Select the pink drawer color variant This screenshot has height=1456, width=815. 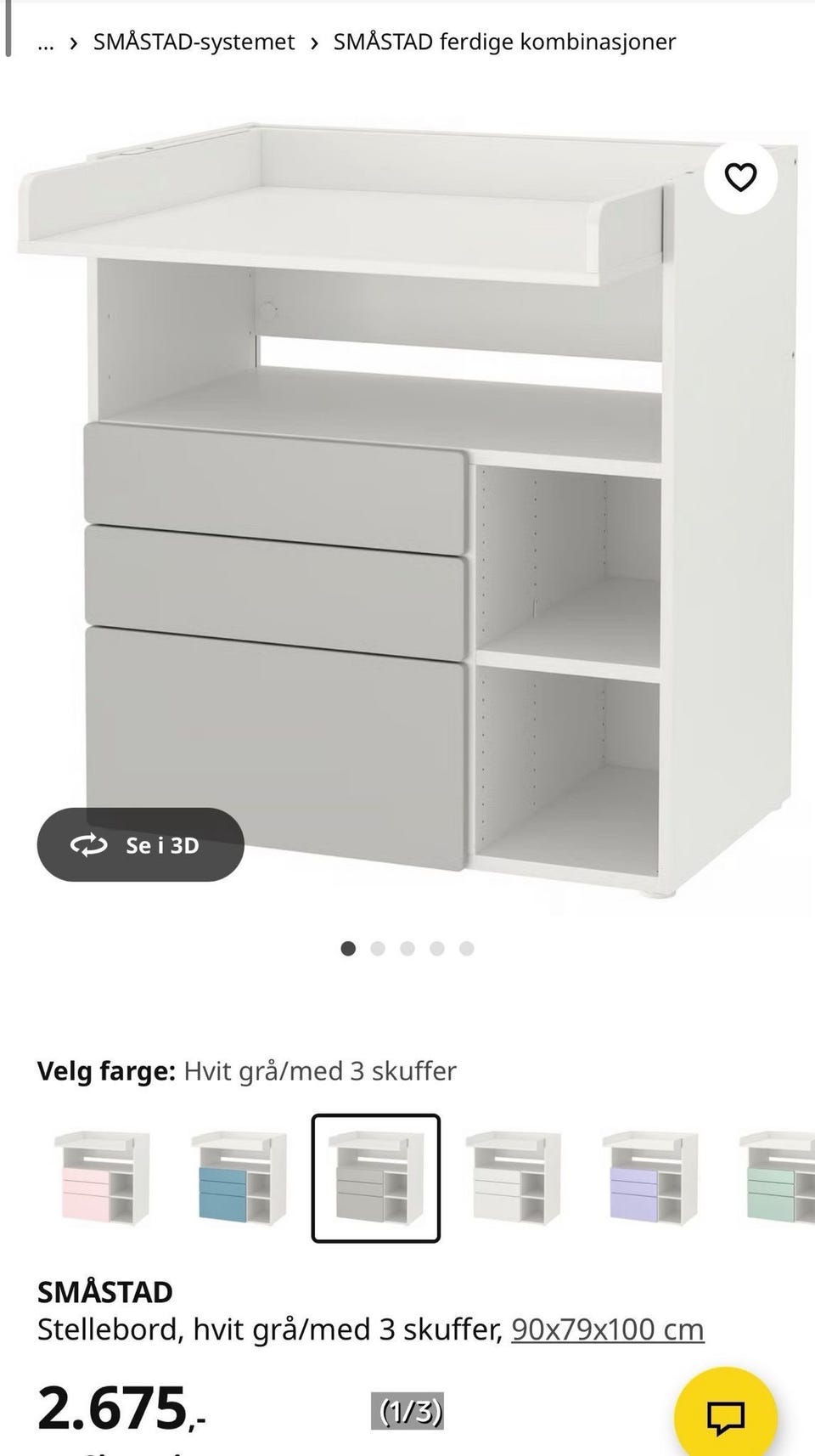101,1177
